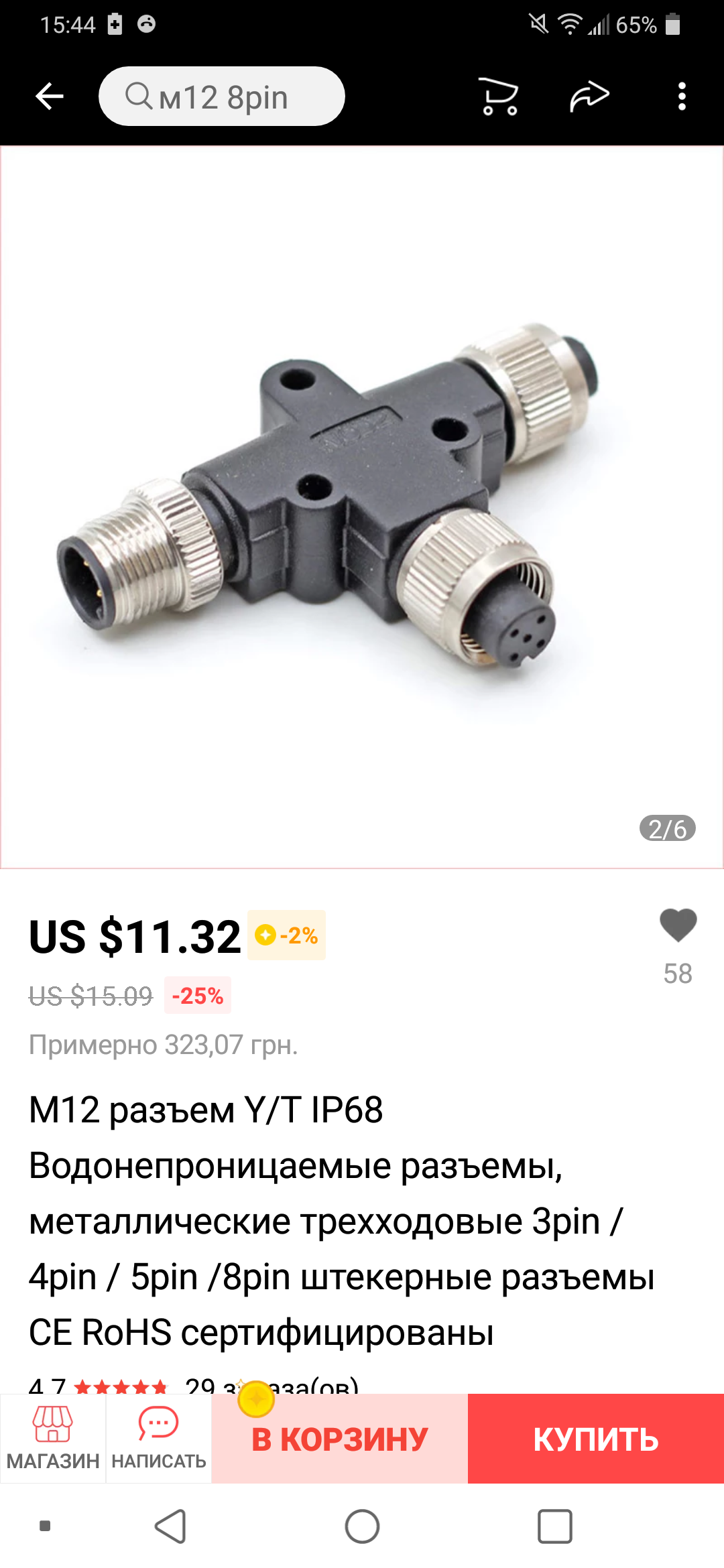The image size is (724, 1568).
Task: Open the overflow menu
Action: [x=682, y=96]
